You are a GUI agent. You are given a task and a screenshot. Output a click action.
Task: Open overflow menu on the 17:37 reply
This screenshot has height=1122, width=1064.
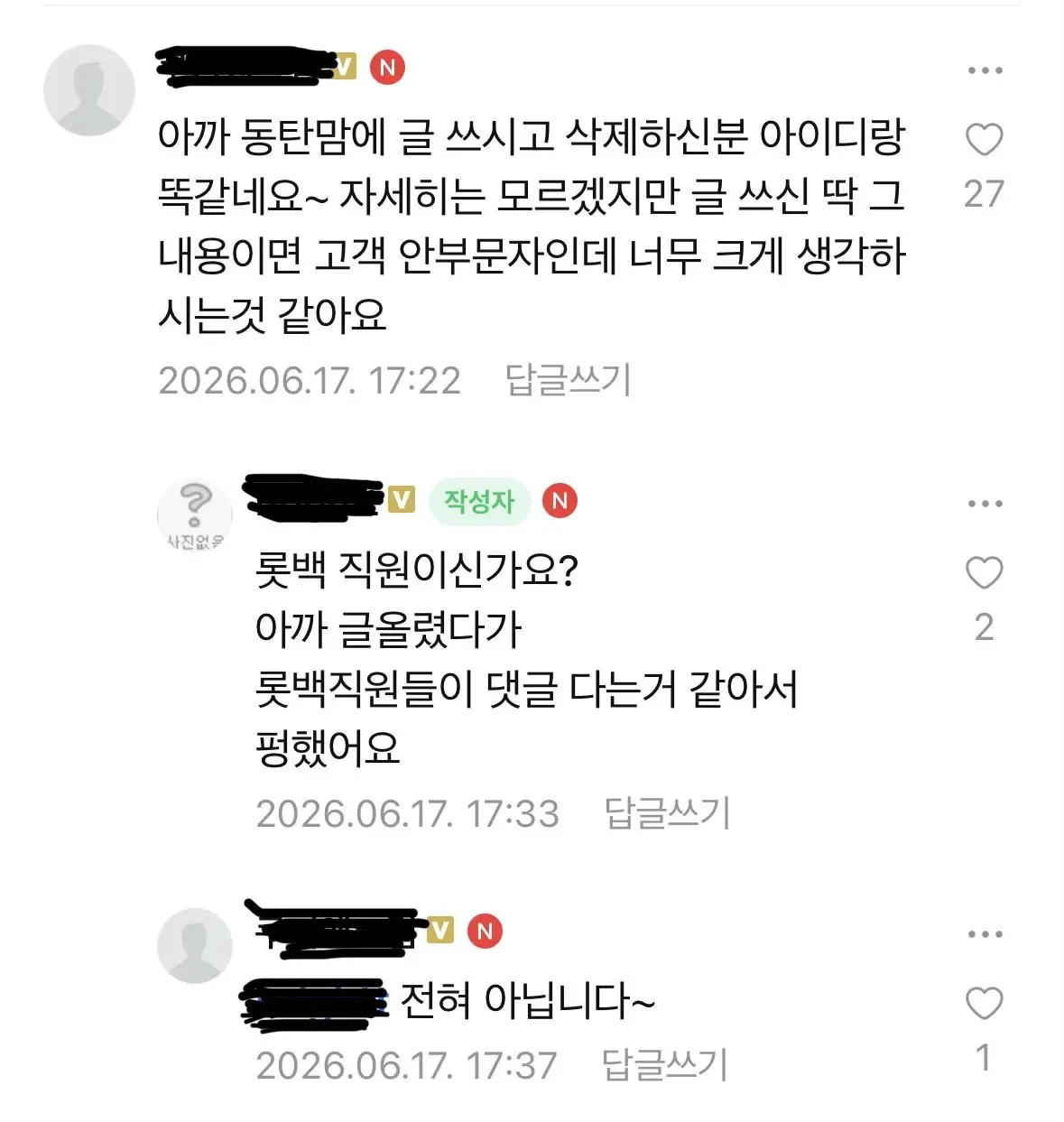tap(985, 934)
